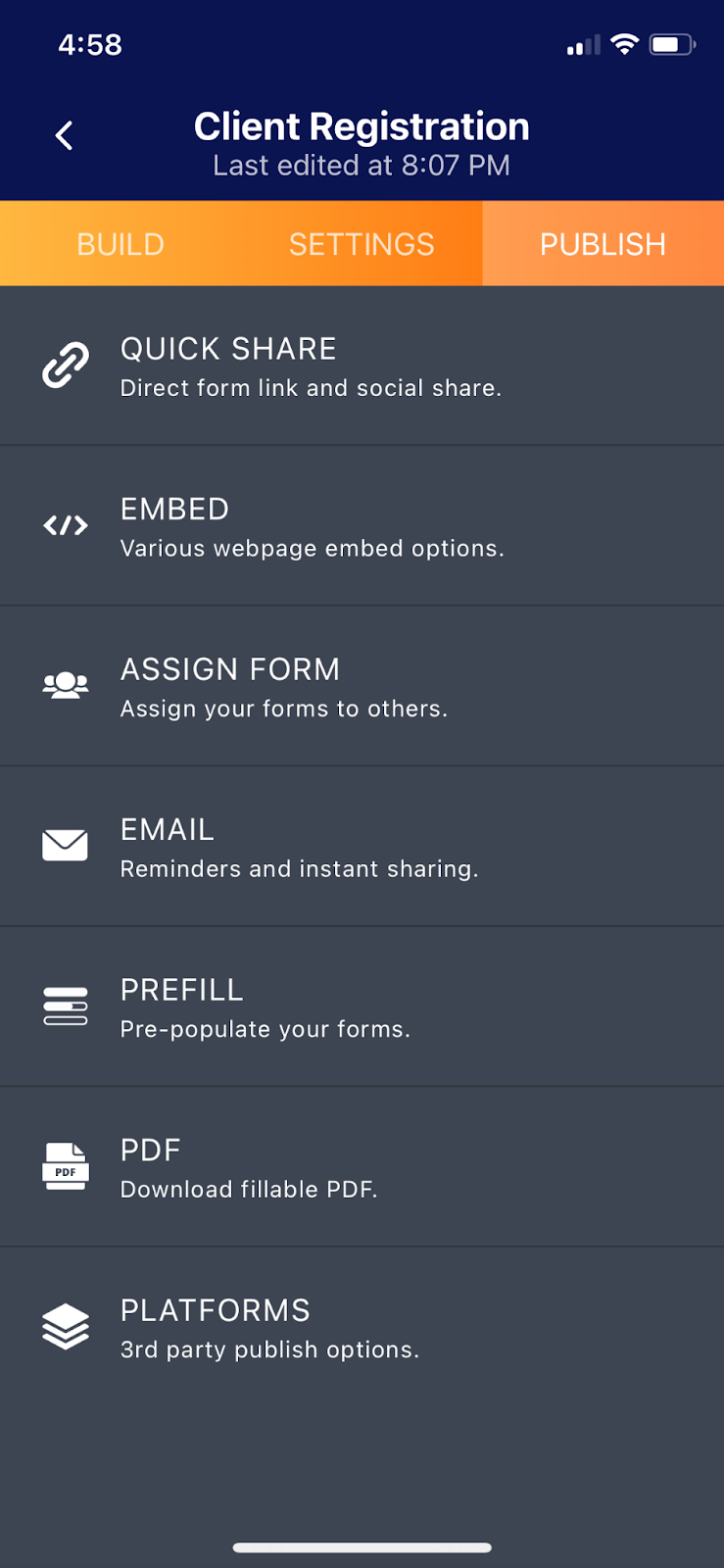Image resolution: width=724 pixels, height=1568 pixels.
Task: Switch to the Settings tab
Action: click(362, 244)
